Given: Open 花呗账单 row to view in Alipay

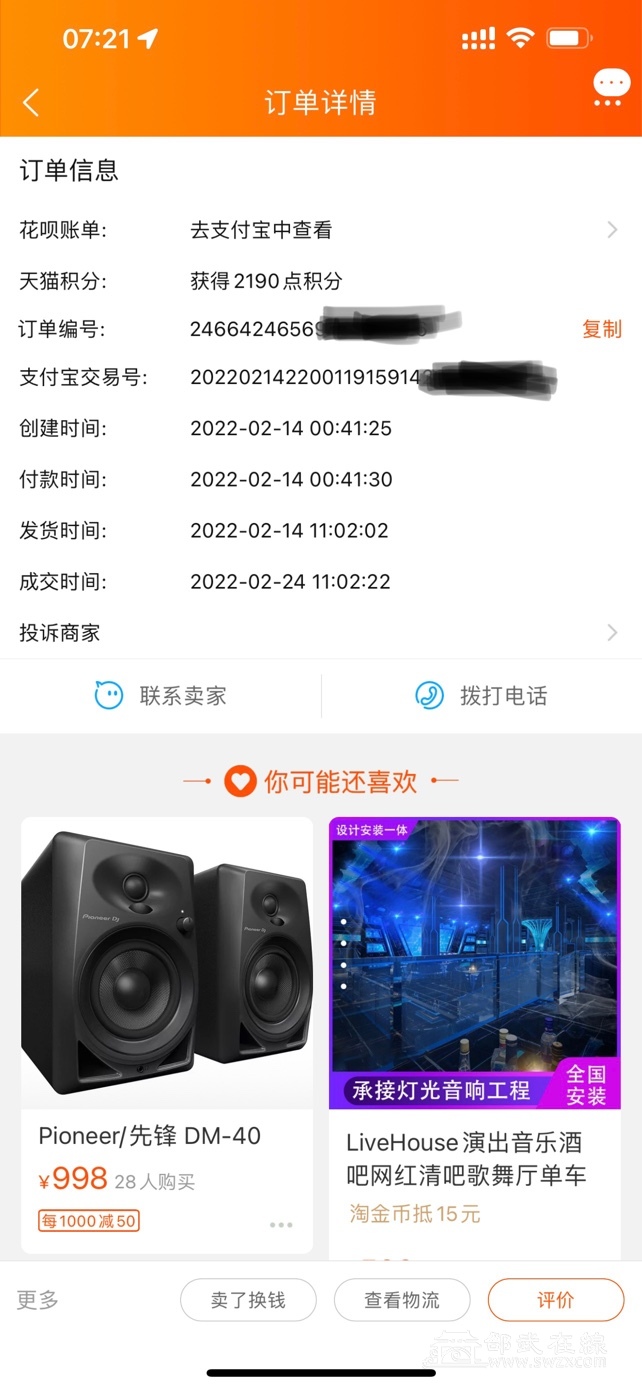Looking at the screenshot, I should point(320,230).
